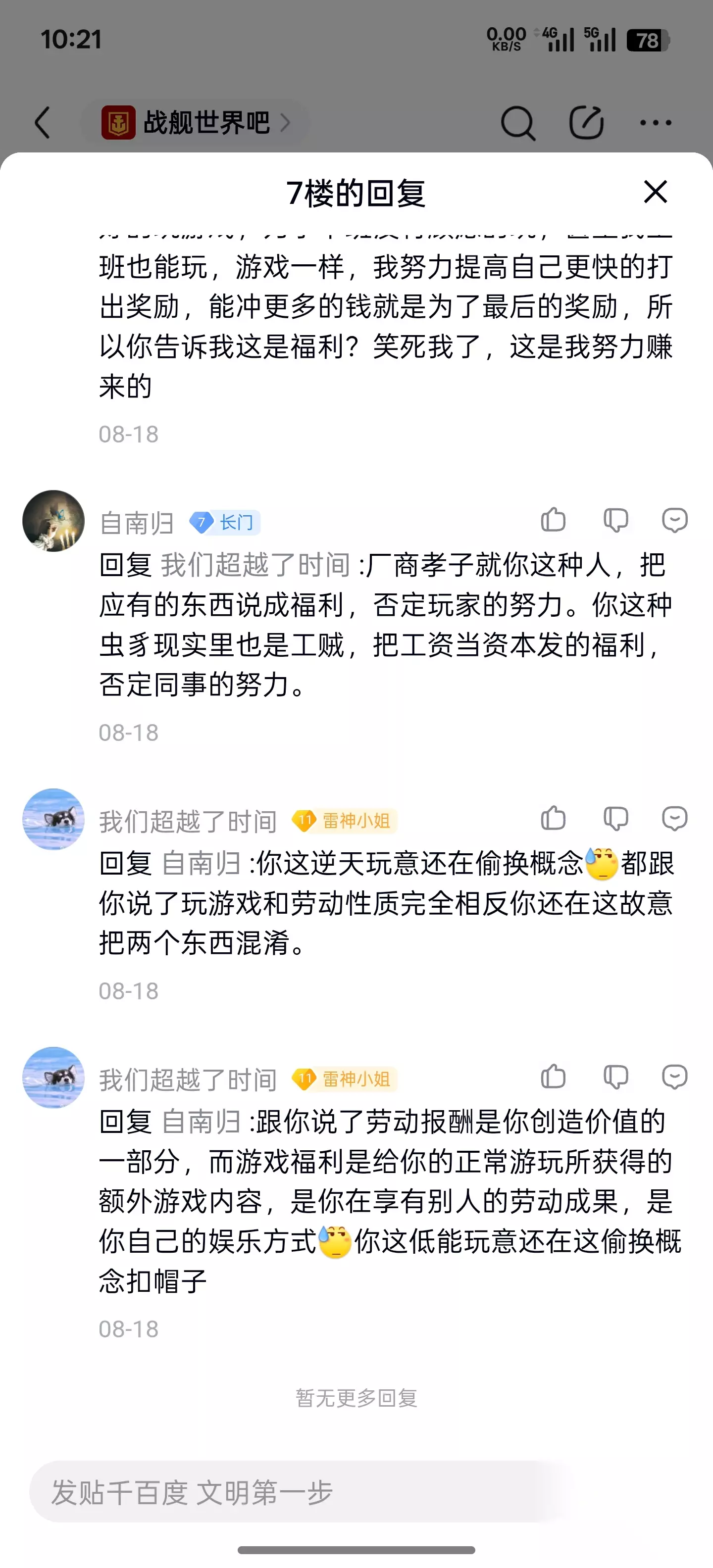Screen dimensions: 713x1568
Task: Tap the text field 发贴千百度 文明第一步
Action: coord(299,1493)
